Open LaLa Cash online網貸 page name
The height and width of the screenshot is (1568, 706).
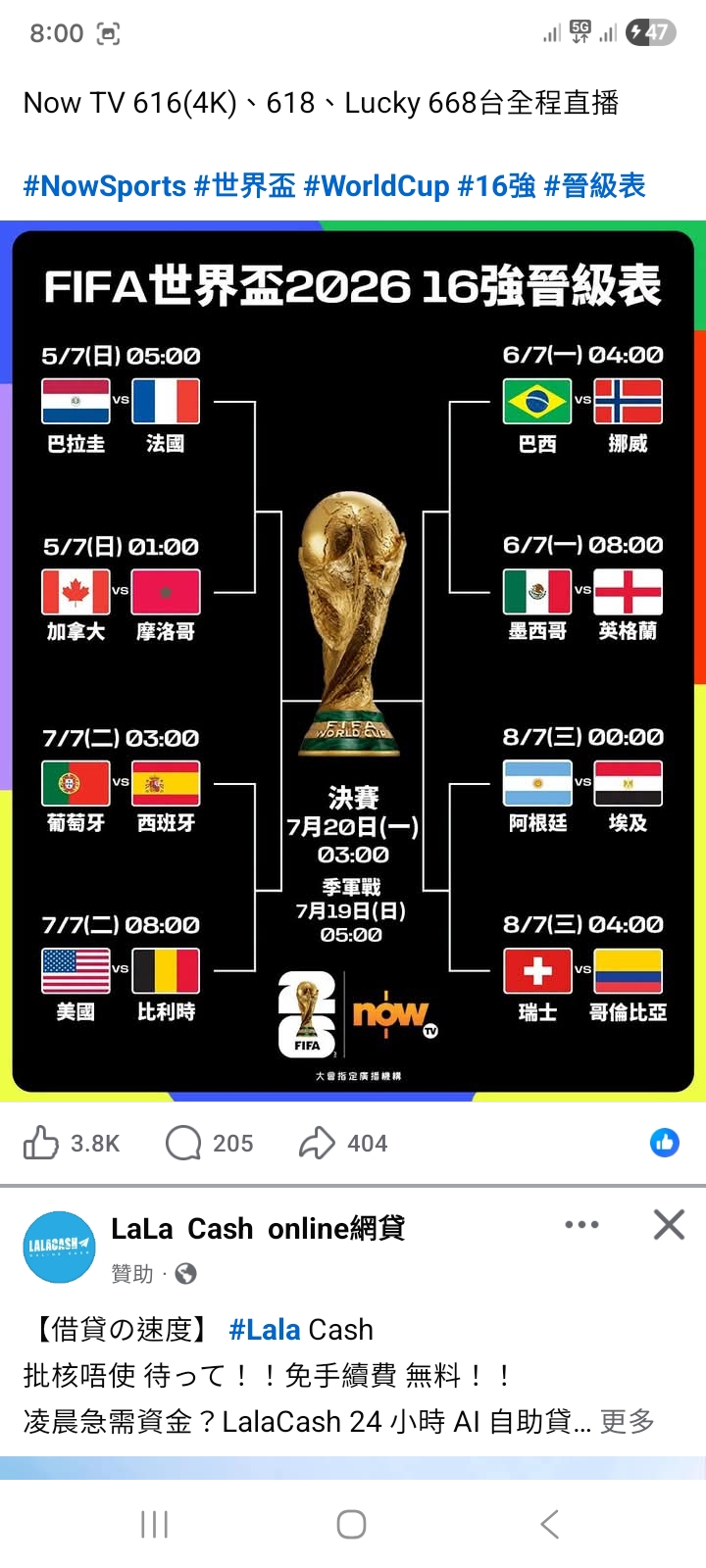[x=258, y=1228]
